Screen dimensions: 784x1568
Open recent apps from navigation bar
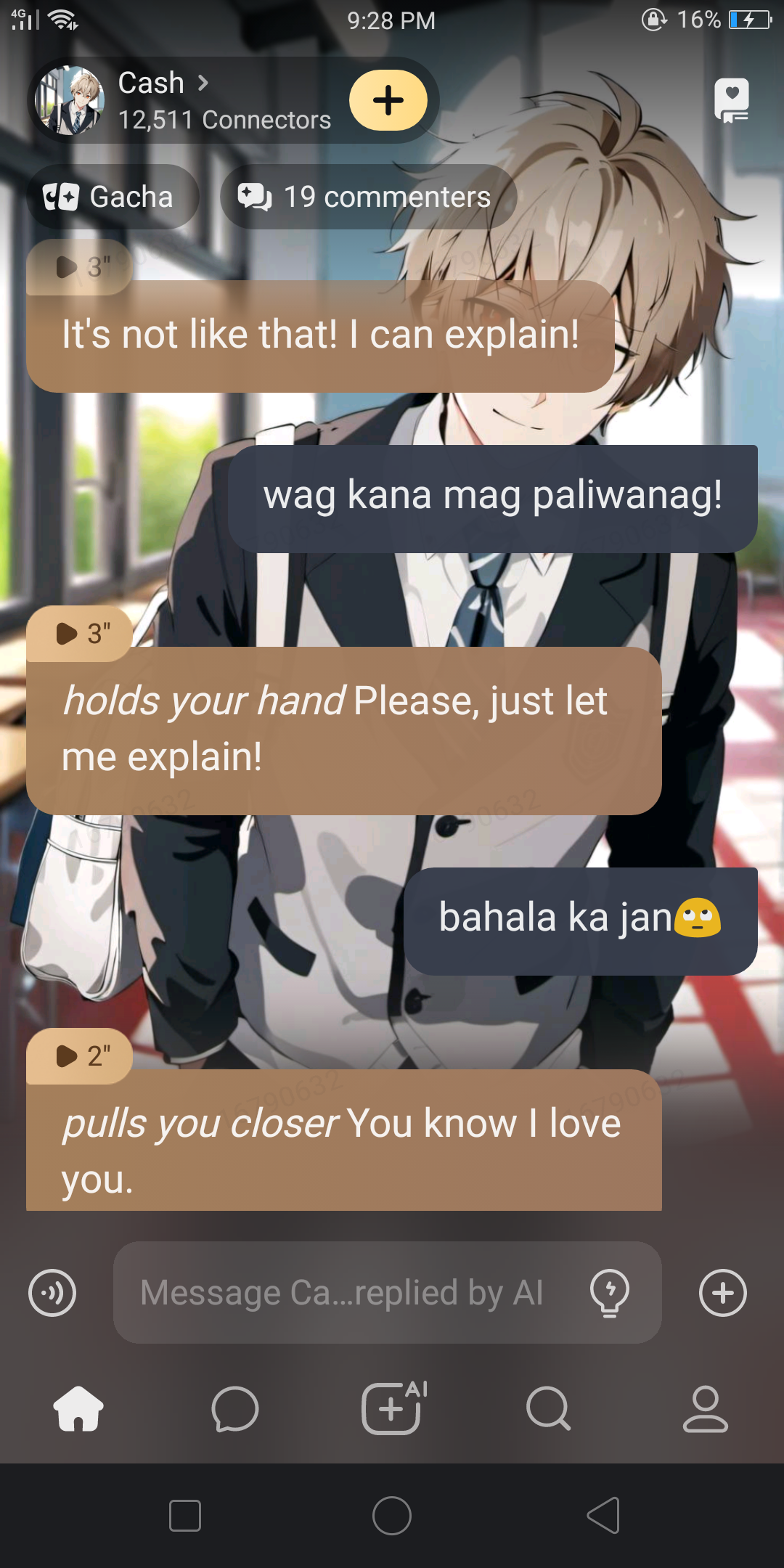click(x=185, y=1516)
